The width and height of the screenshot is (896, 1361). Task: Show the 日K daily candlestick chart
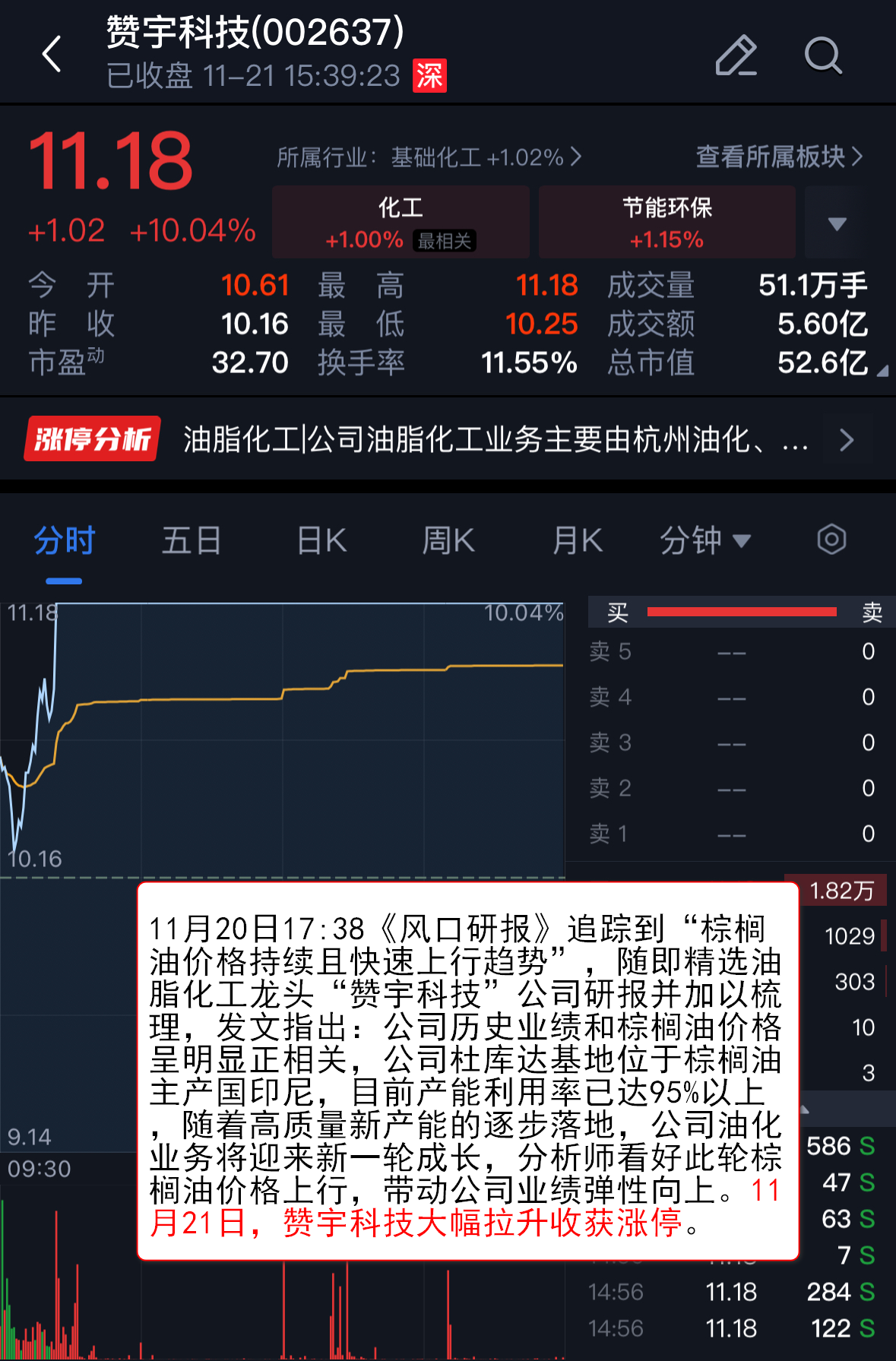tap(321, 541)
